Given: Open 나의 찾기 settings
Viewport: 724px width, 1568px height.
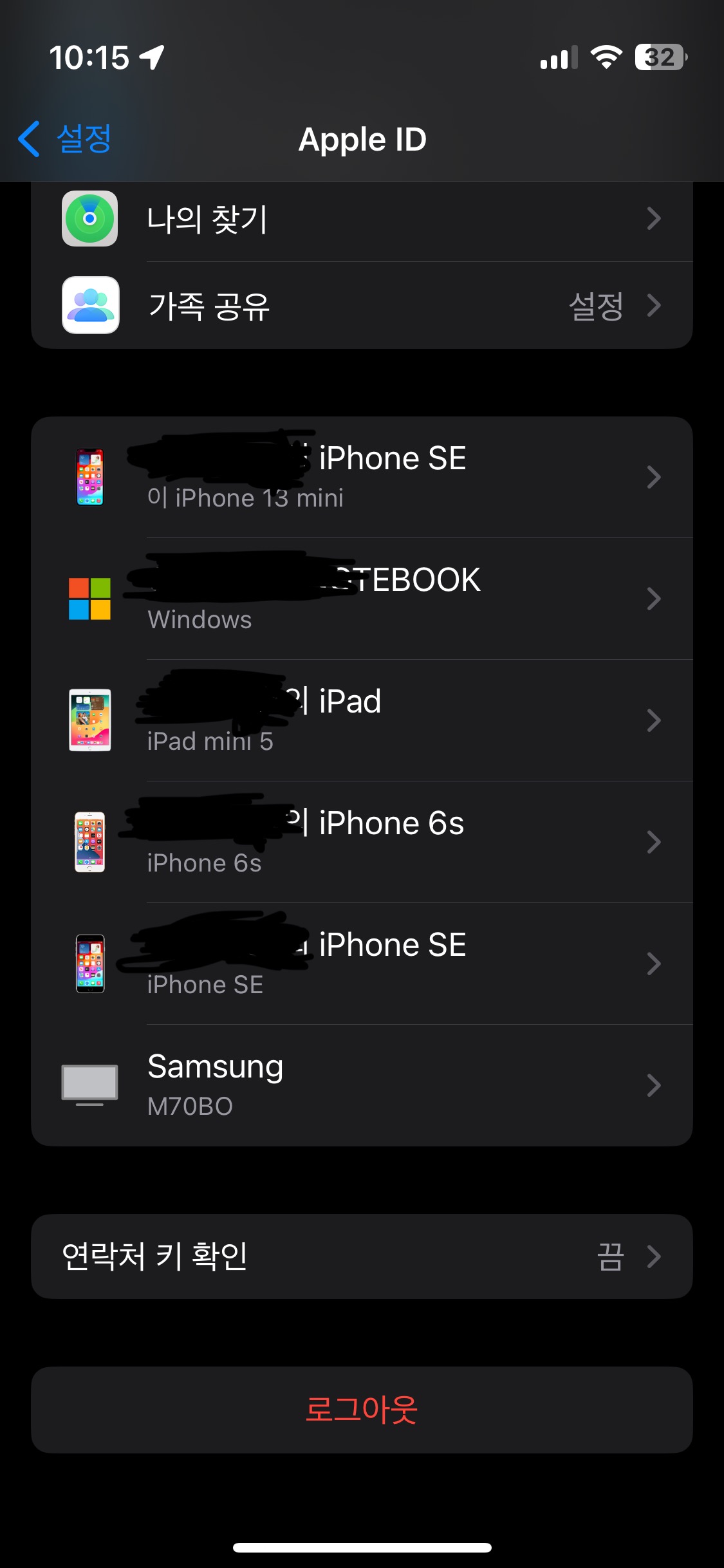Looking at the screenshot, I should [362, 219].
